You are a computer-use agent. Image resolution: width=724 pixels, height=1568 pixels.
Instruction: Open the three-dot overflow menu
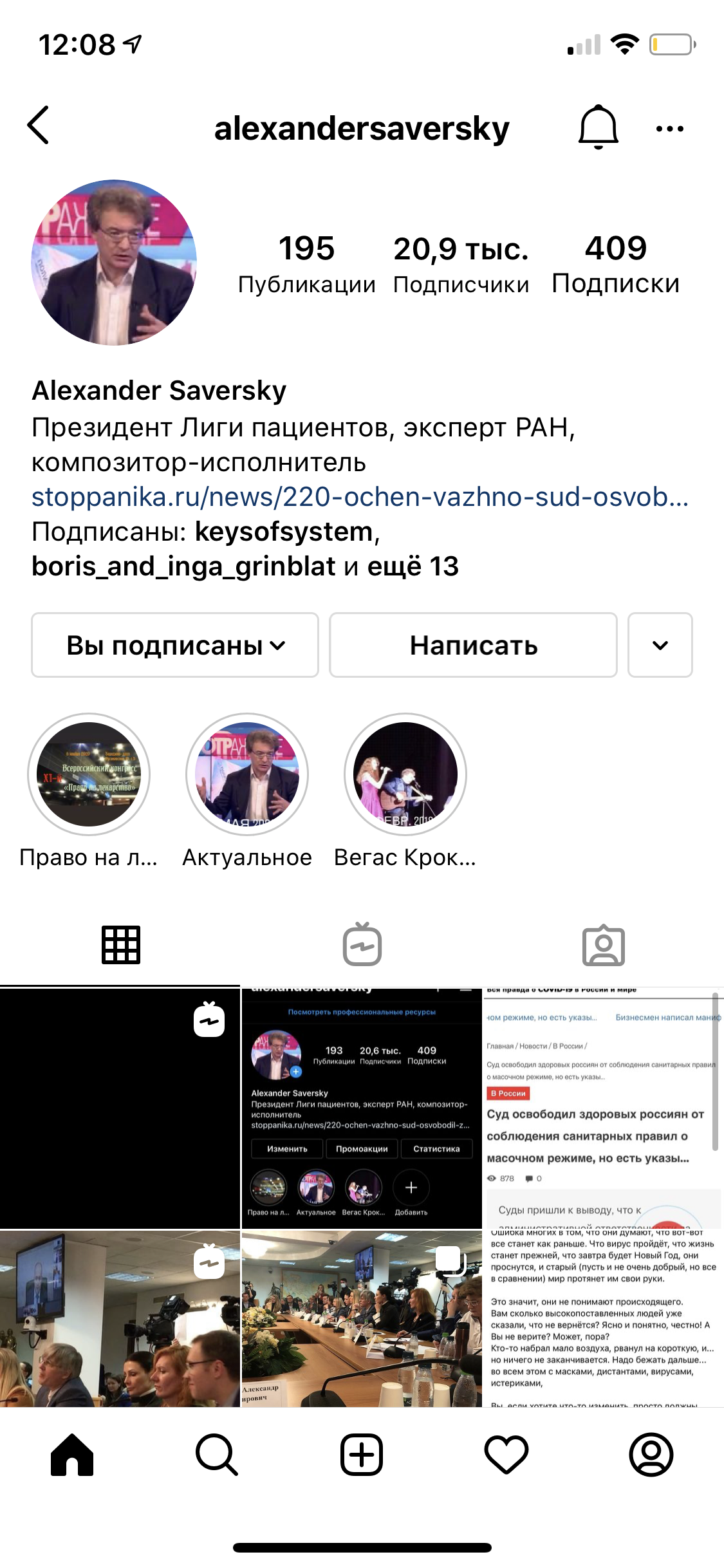click(x=669, y=129)
